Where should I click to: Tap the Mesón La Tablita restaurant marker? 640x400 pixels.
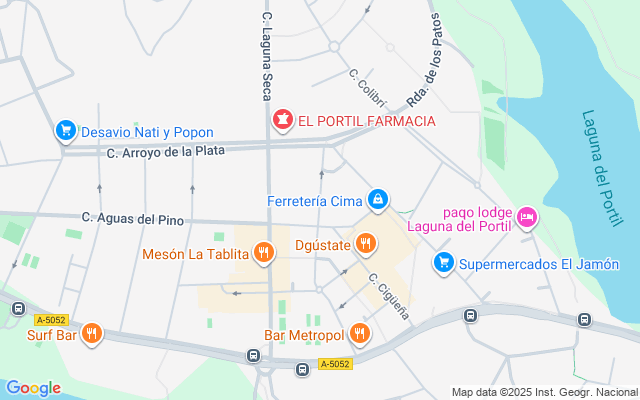(x=264, y=253)
